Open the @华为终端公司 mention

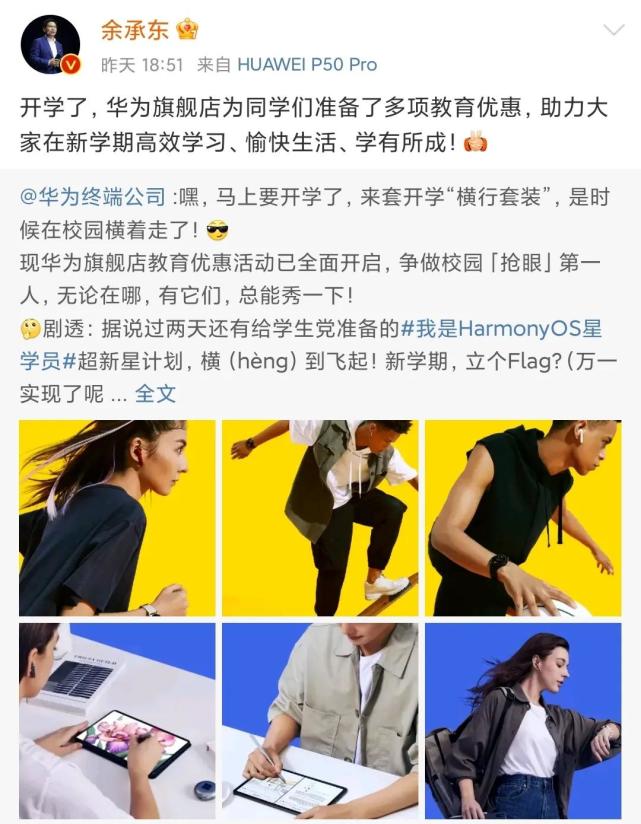tap(95, 196)
